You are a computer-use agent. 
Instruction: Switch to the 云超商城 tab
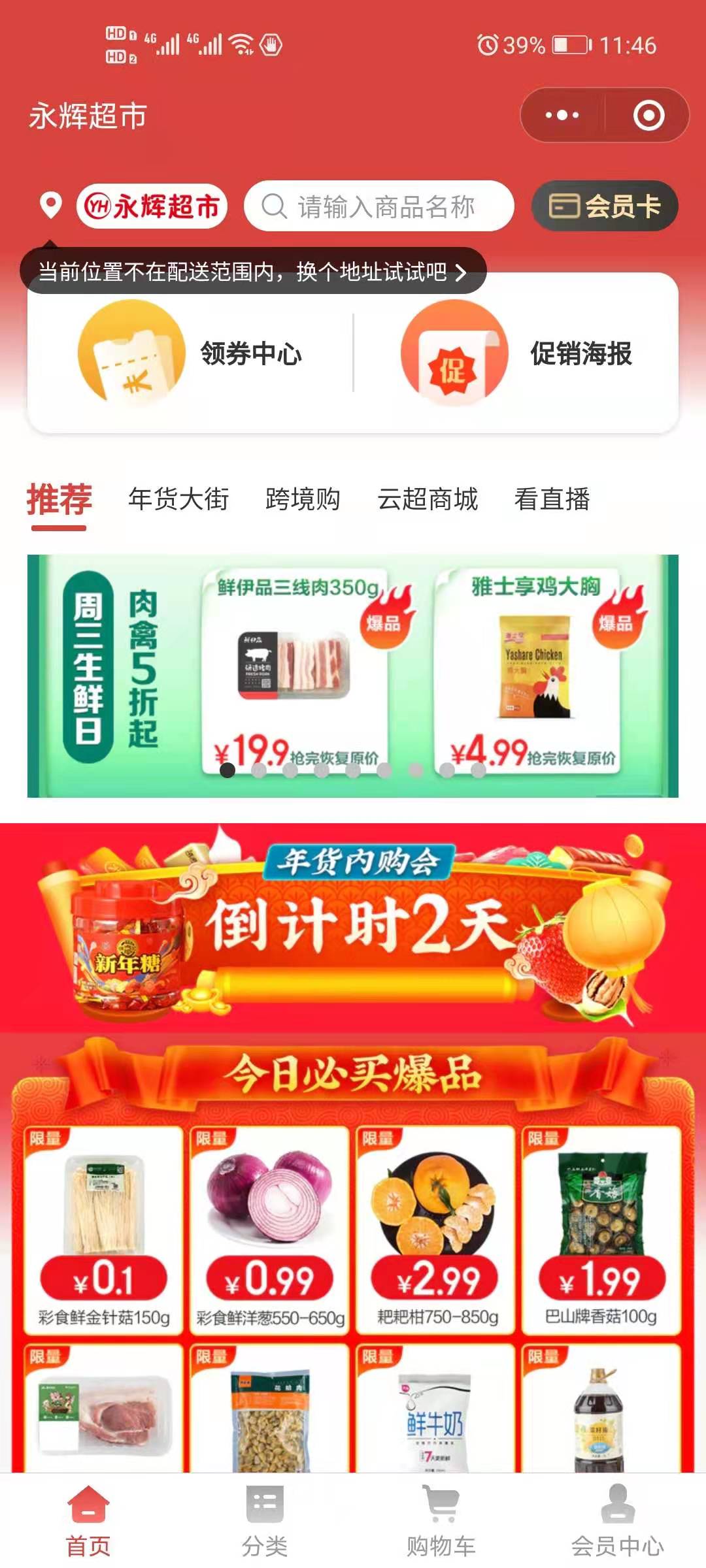[x=428, y=499]
